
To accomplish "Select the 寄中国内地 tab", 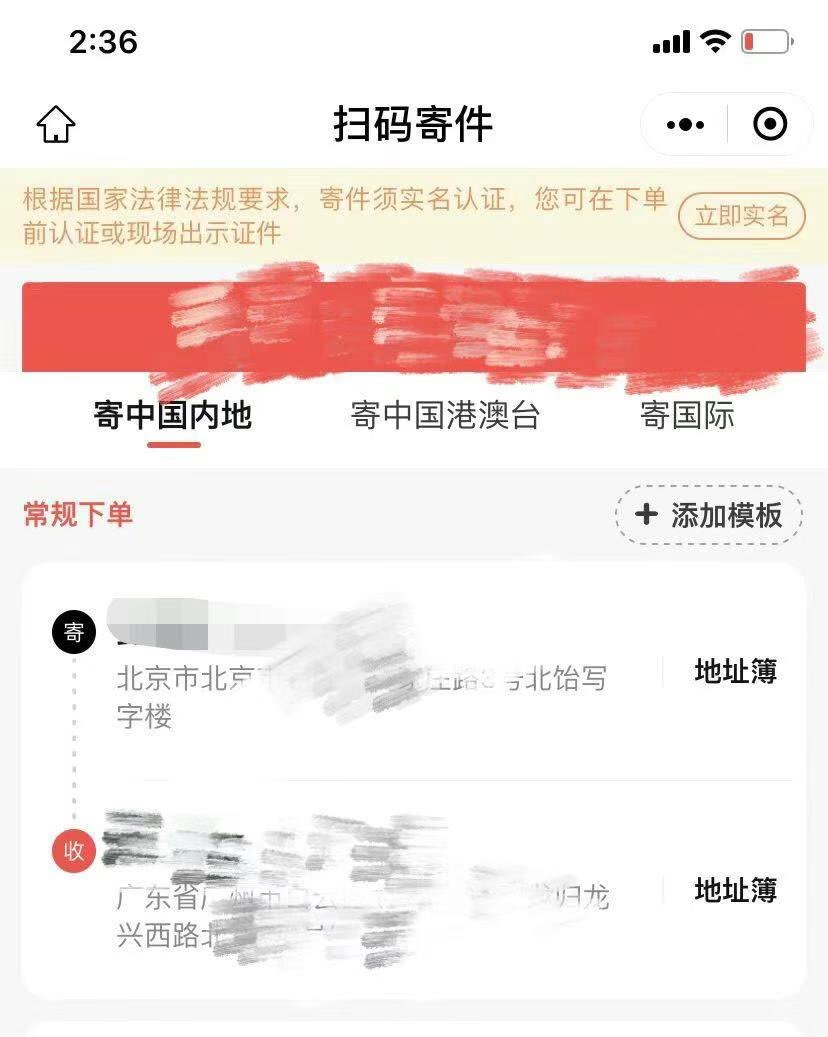I will pos(173,415).
